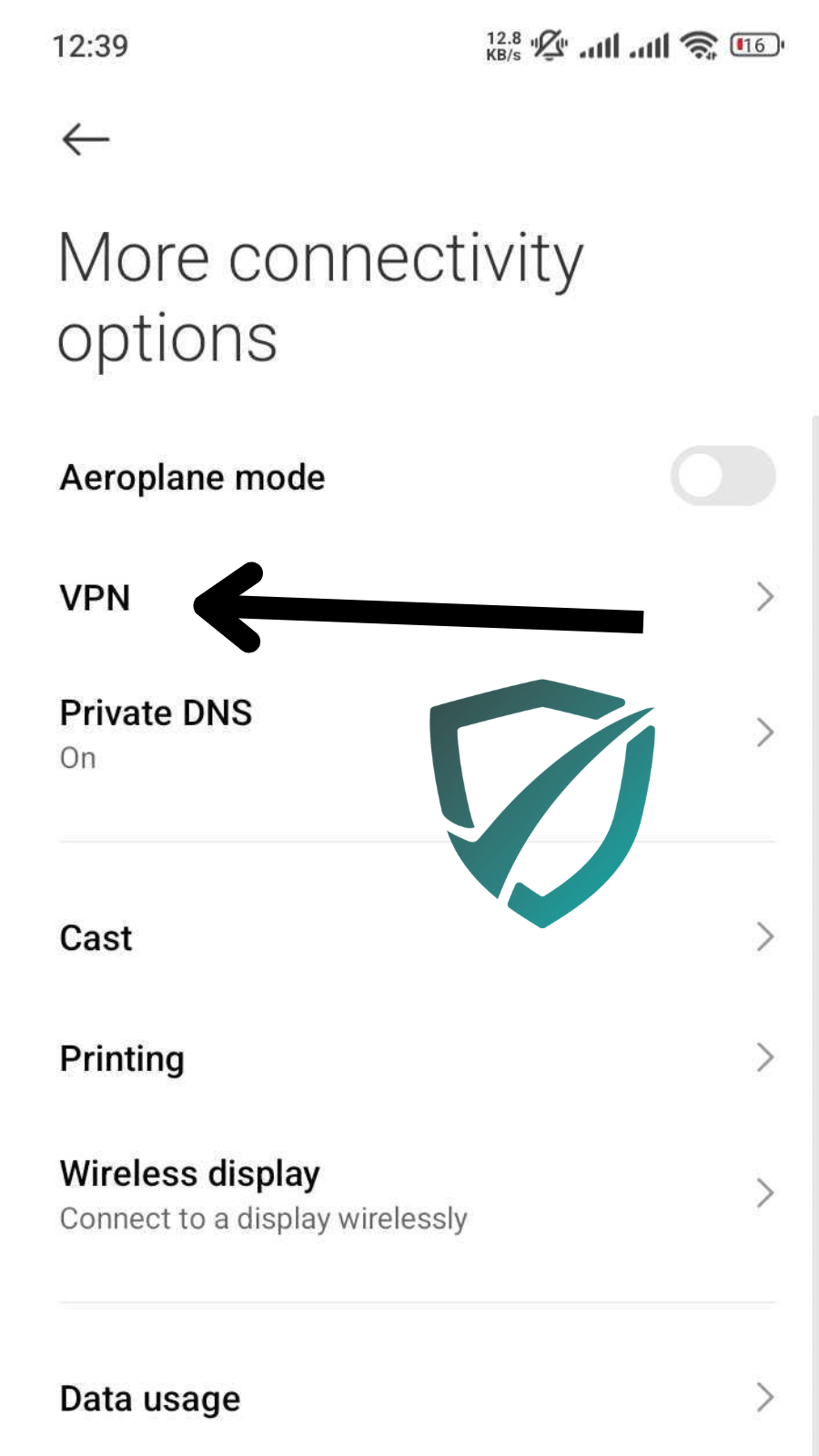Tap the battery indicator icon

coord(753,45)
